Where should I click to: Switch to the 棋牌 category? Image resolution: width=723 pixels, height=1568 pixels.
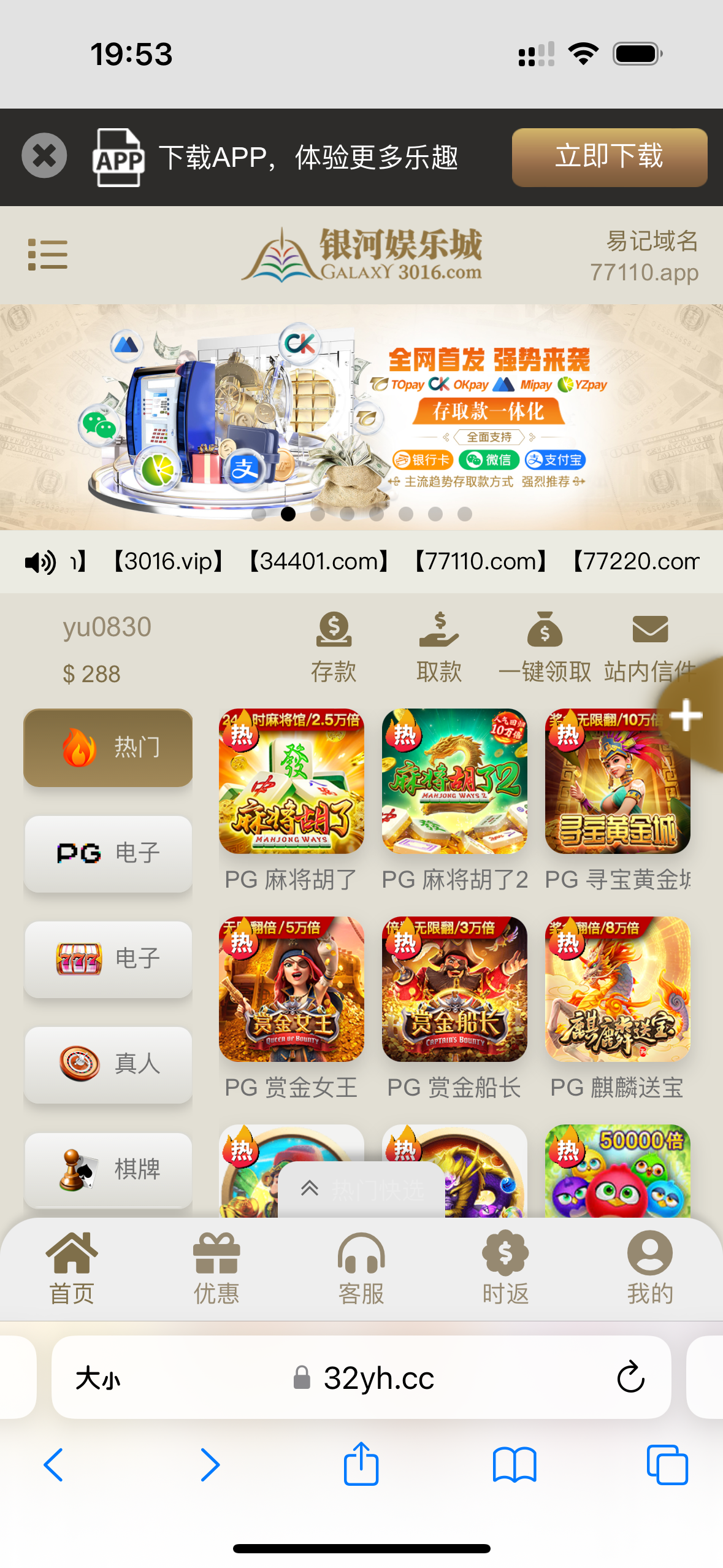click(108, 1169)
